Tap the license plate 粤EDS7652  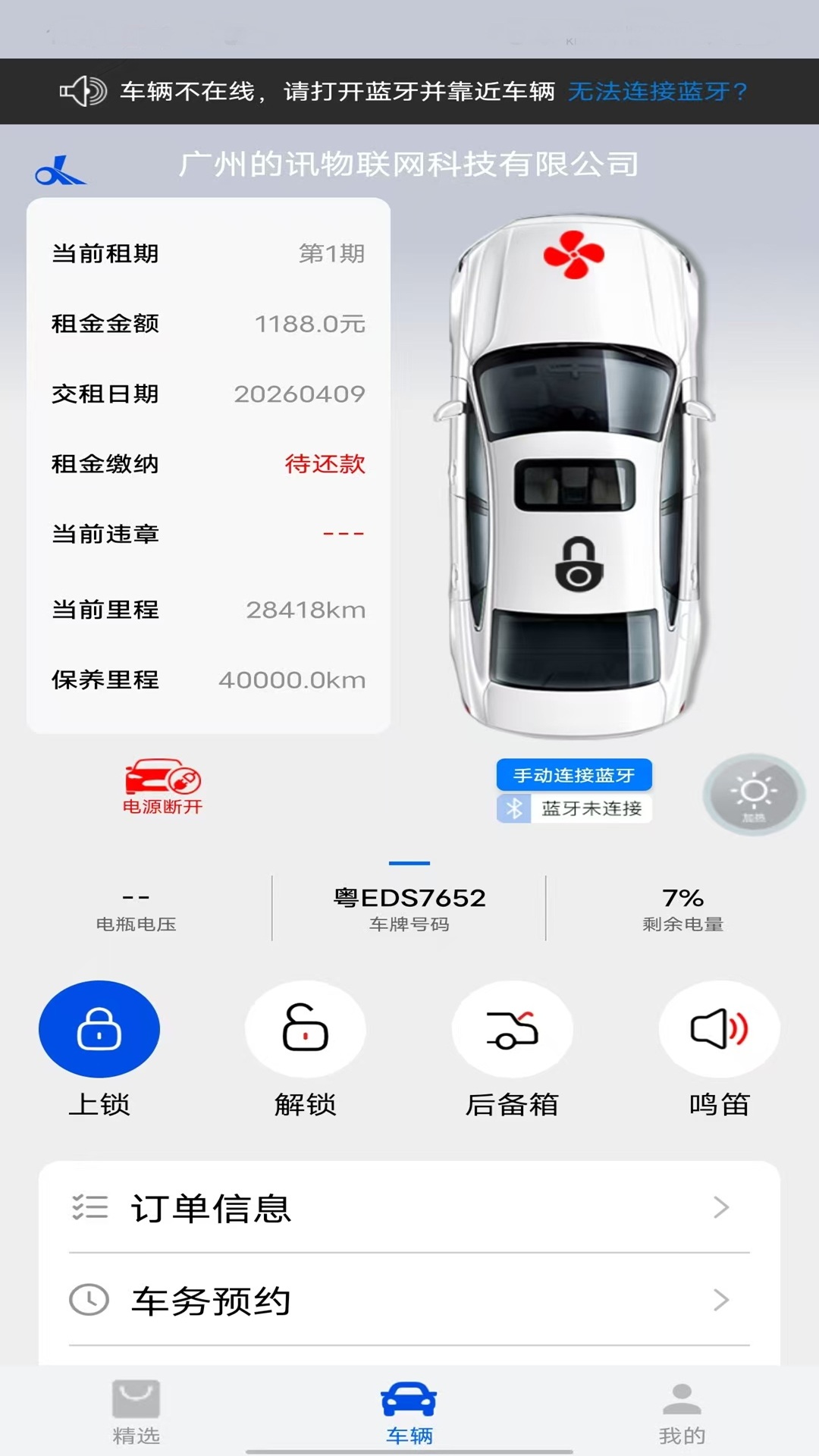[x=409, y=897]
